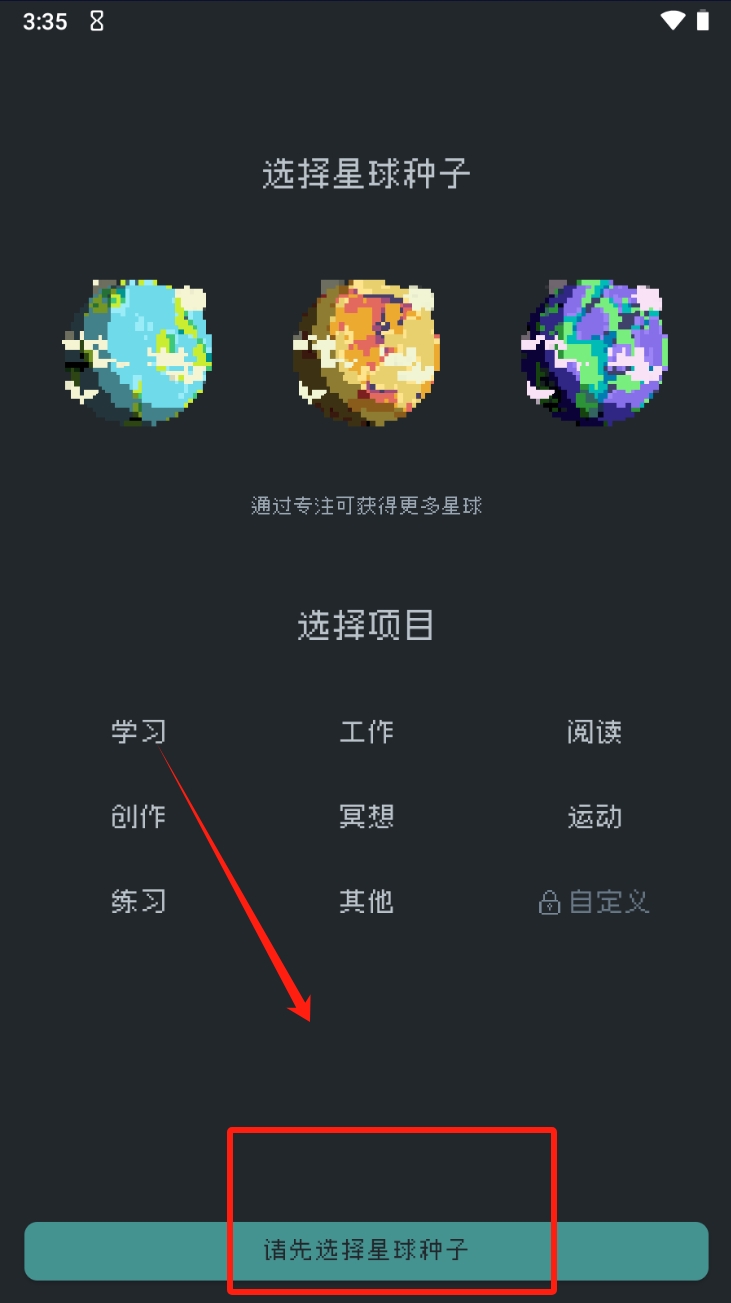Select the 学习 project
The height and width of the screenshot is (1303, 731).
(x=138, y=732)
